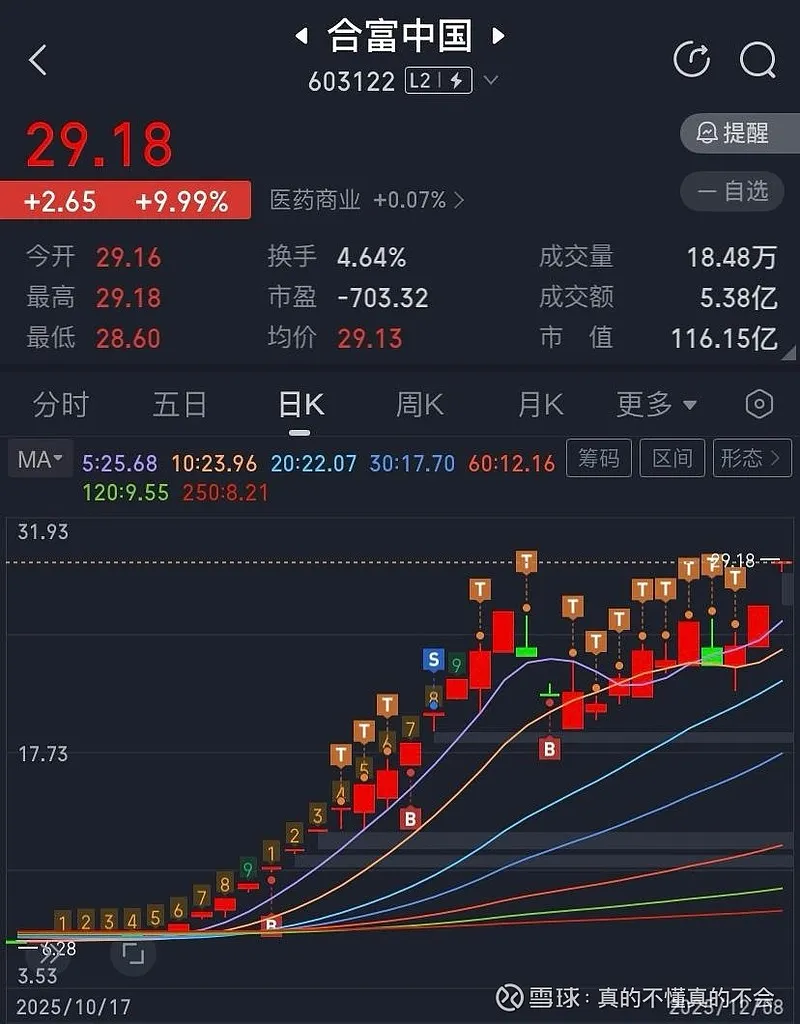Screen dimensions: 800x1024
Task: Open the 区间 range statistics
Action: [x=672, y=458]
